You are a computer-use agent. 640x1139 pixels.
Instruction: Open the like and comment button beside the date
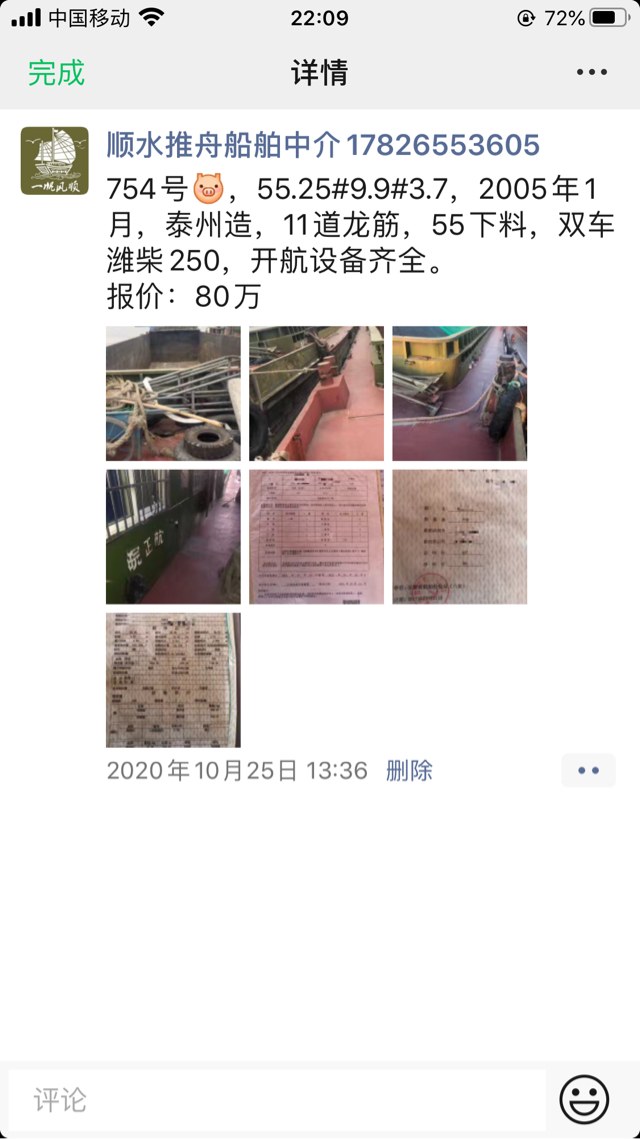pyautogui.click(x=588, y=771)
